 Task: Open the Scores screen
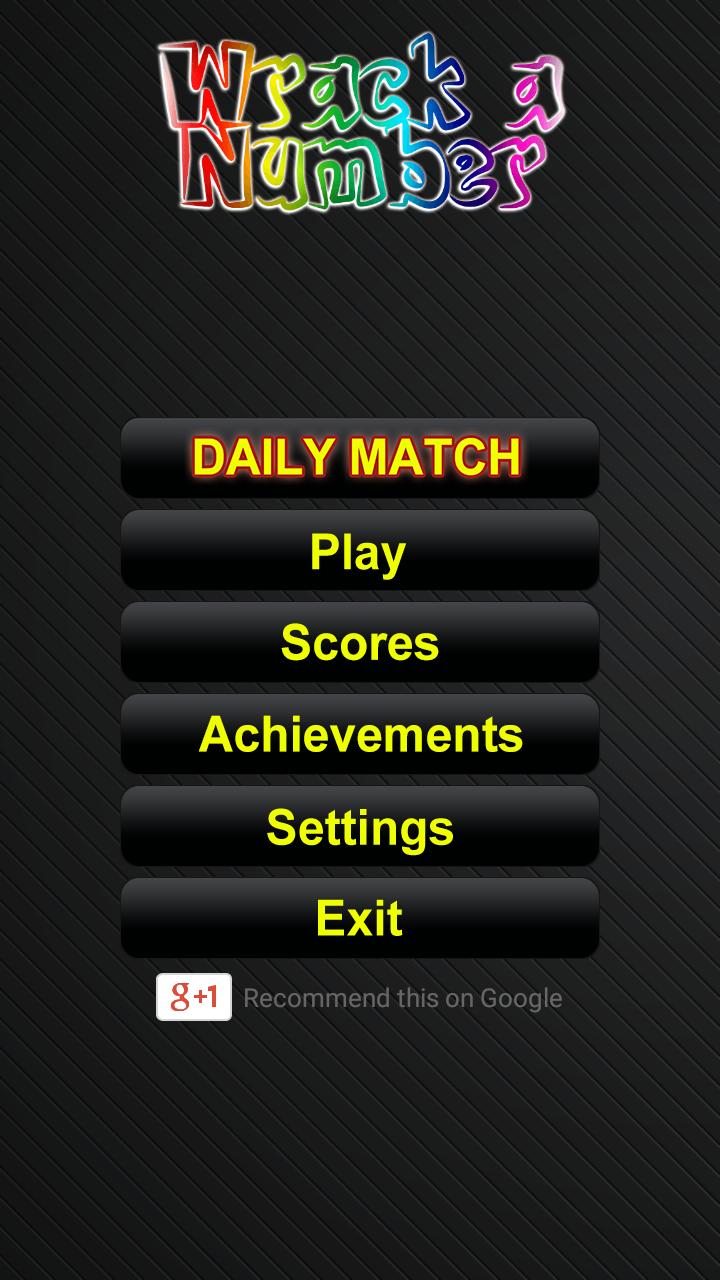point(359,642)
